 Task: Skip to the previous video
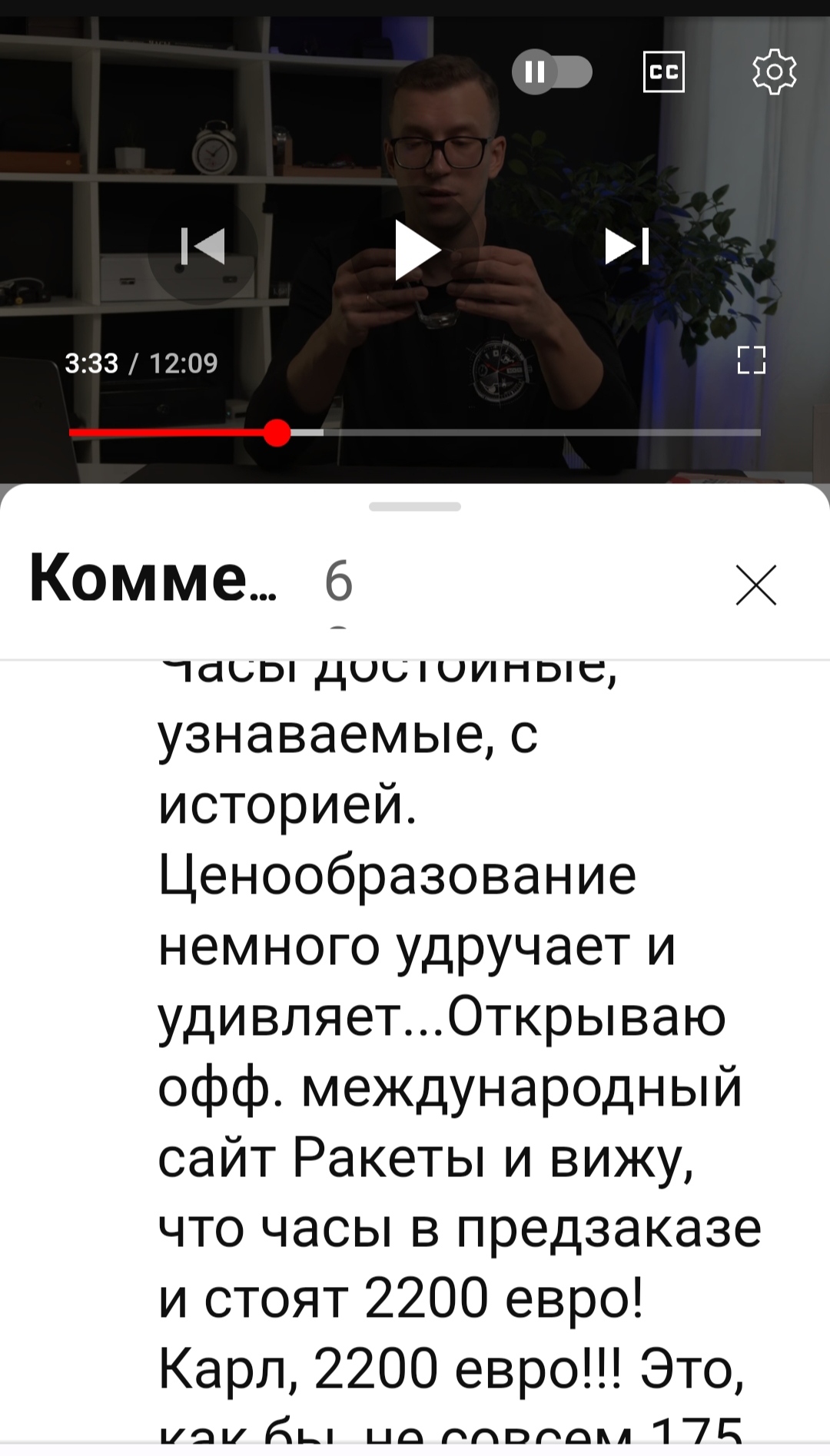coord(202,247)
